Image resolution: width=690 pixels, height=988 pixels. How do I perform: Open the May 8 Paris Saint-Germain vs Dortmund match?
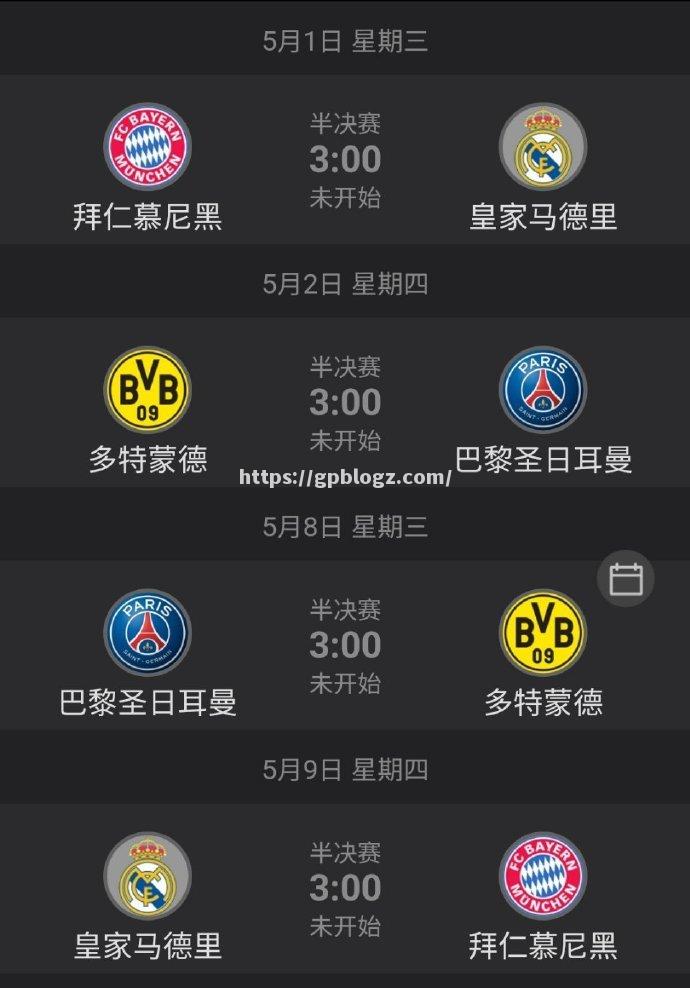[x=345, y=646]
